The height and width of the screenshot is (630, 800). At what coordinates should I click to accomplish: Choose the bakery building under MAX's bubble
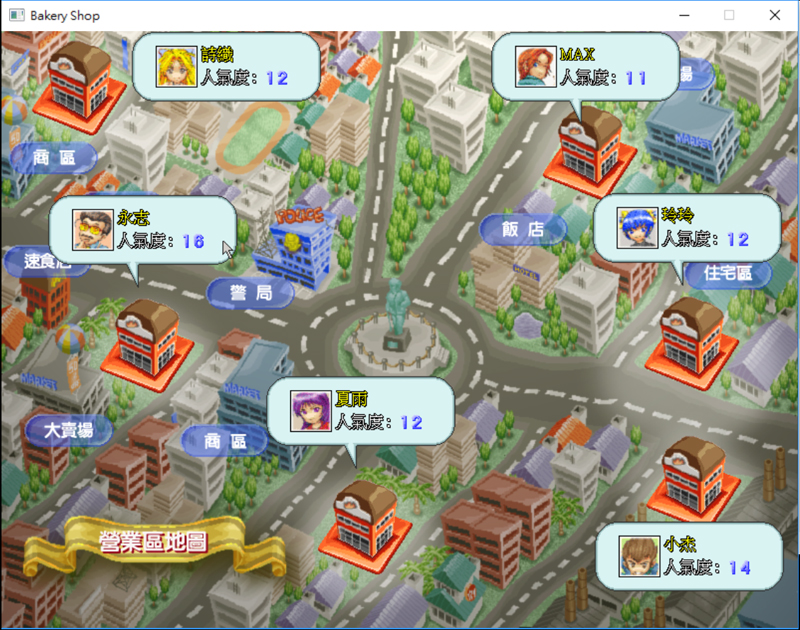(590, 150)
